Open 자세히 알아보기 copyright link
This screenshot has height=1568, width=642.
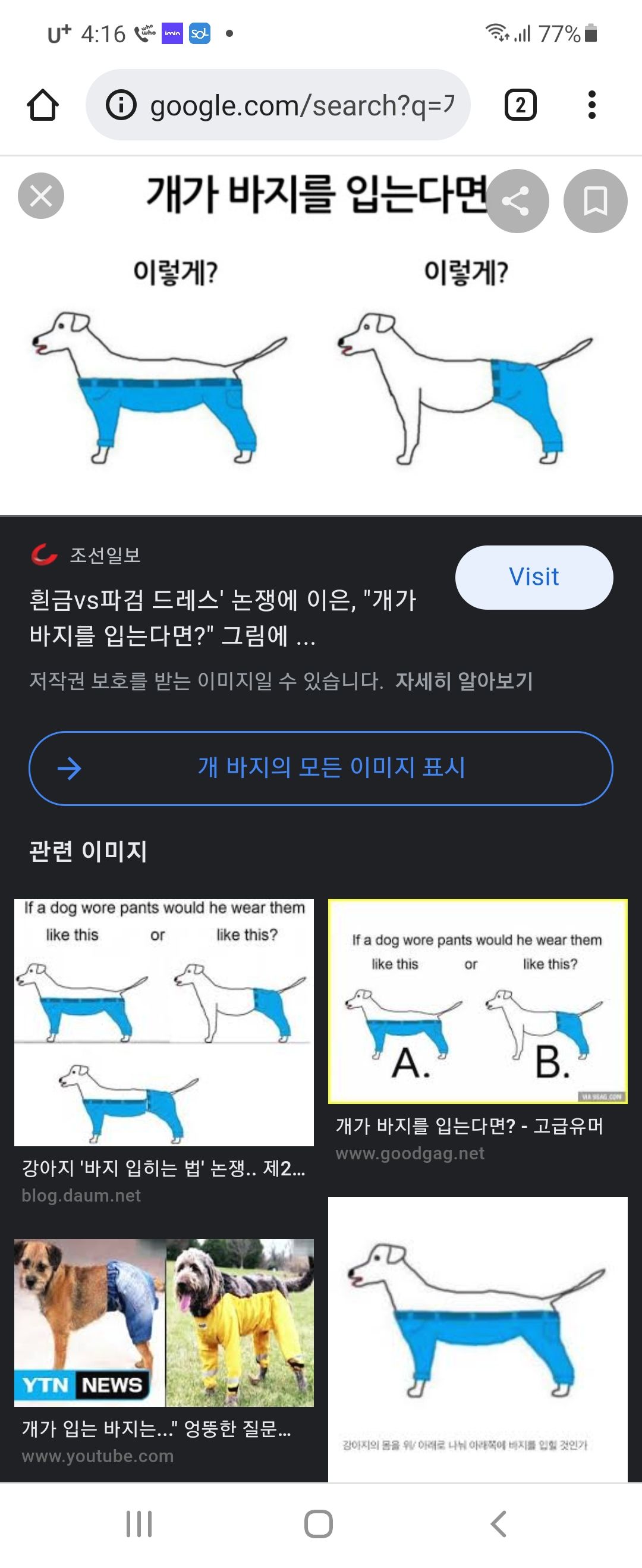pos(464,680)
